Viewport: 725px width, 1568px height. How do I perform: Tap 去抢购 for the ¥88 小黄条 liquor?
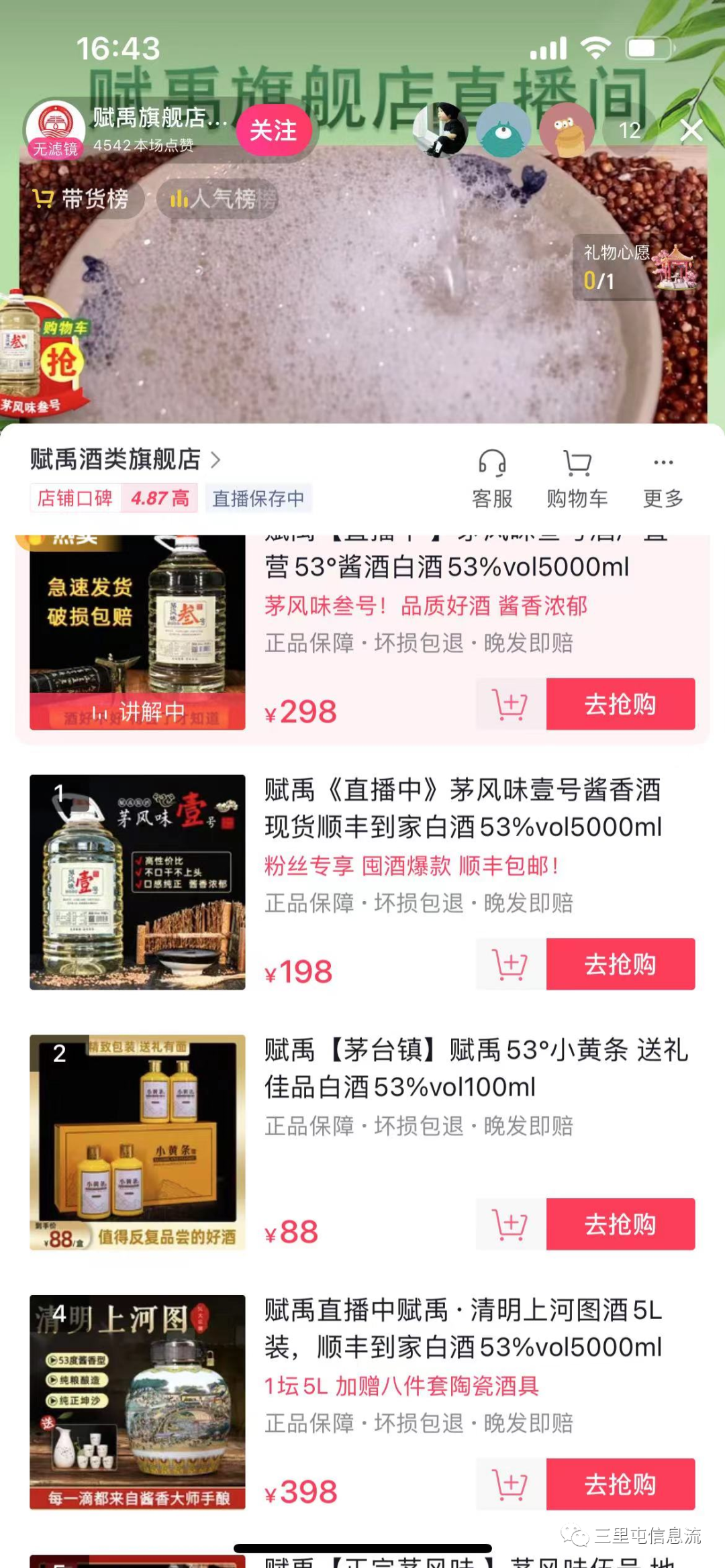click(620, 1224)
